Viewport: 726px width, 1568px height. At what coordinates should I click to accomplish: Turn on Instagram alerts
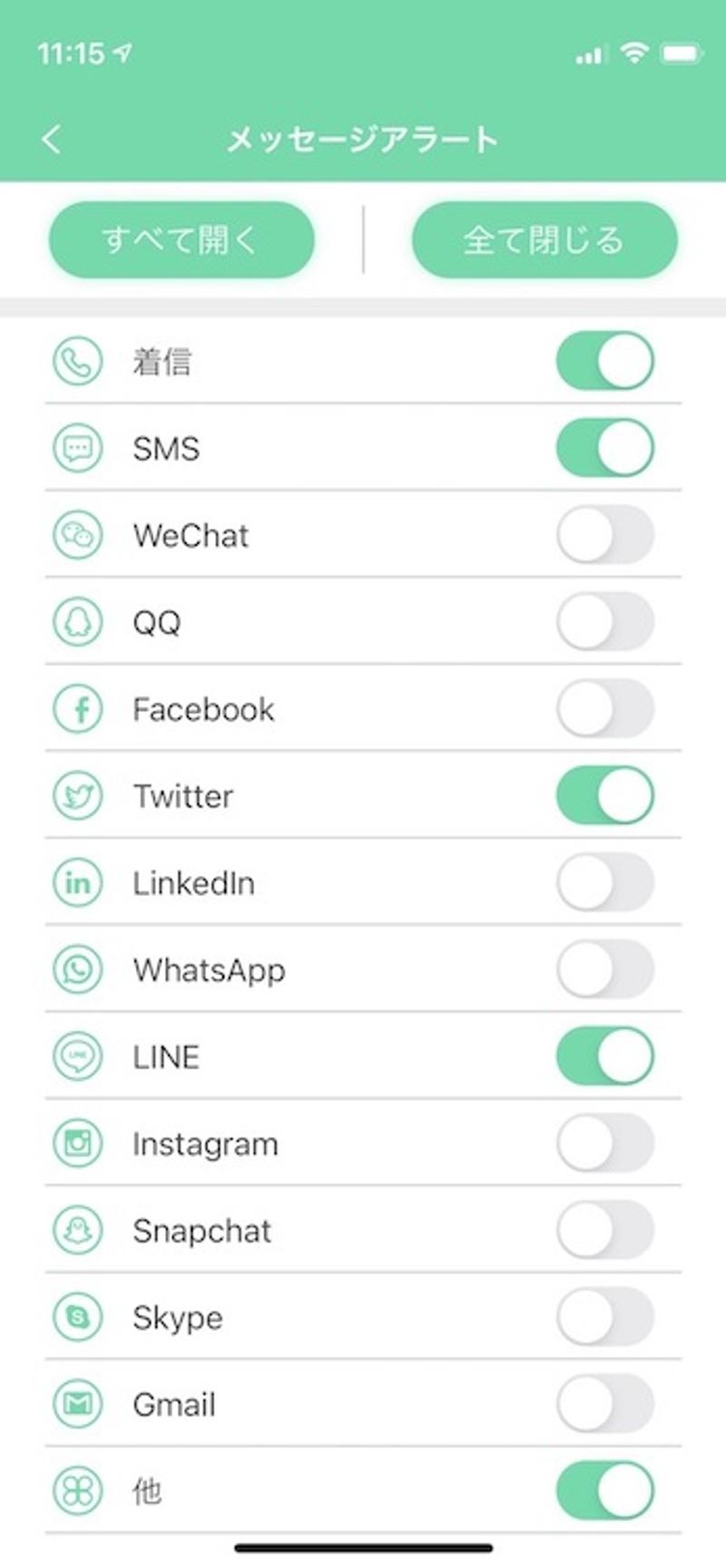pyautogui.click(x=604, y=1144)
